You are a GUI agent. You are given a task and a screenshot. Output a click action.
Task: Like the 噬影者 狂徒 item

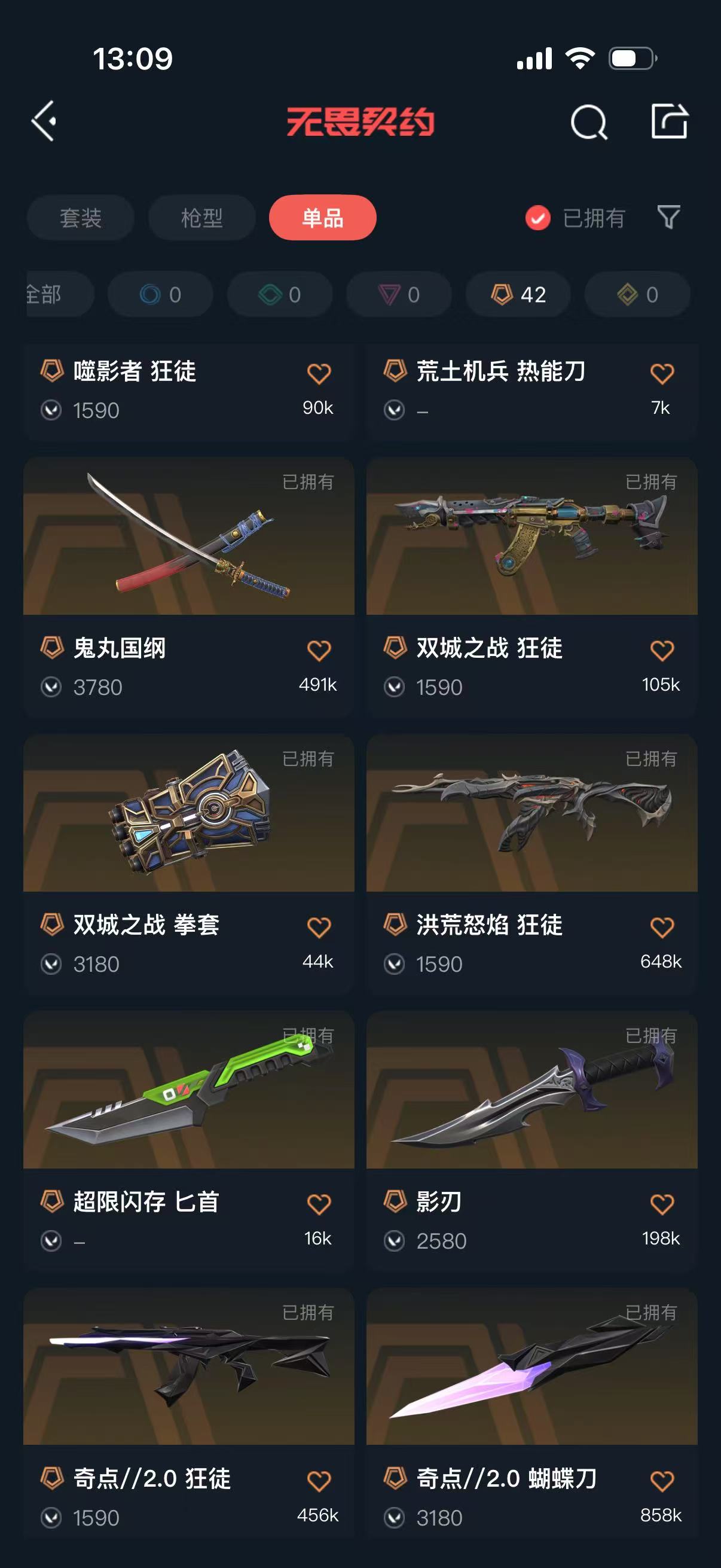coord(318,373)
